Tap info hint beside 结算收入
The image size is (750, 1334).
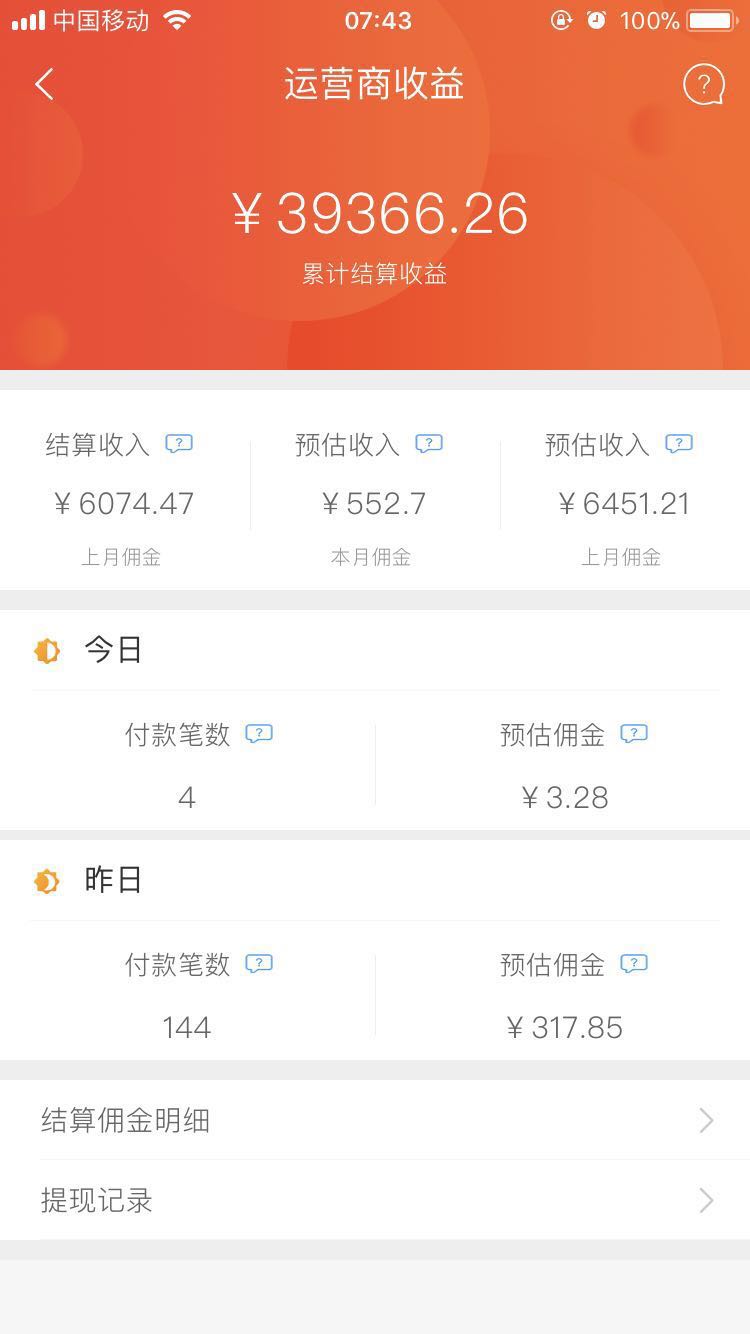click(x=179, y=443)
